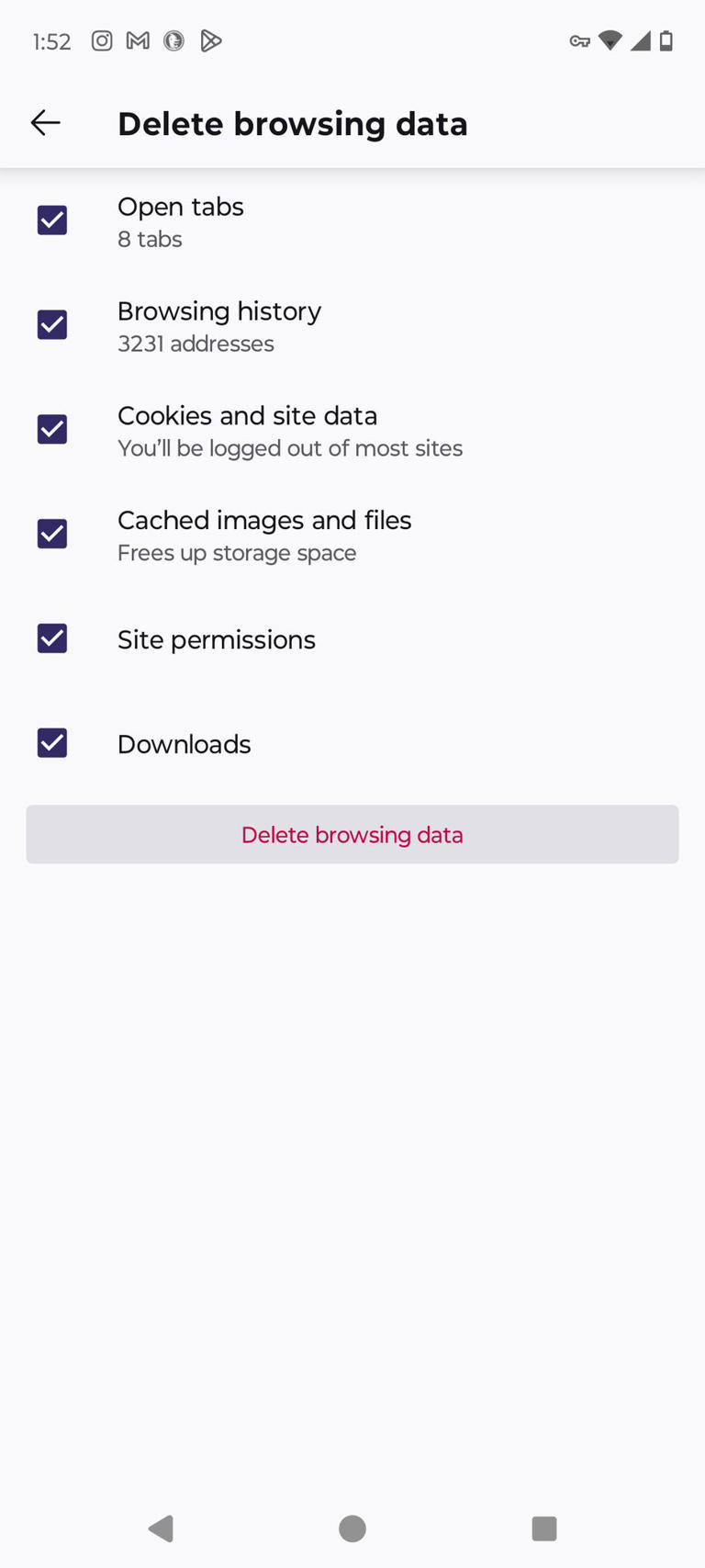Open recent apps with the square button

click(x=543, y=1529)
